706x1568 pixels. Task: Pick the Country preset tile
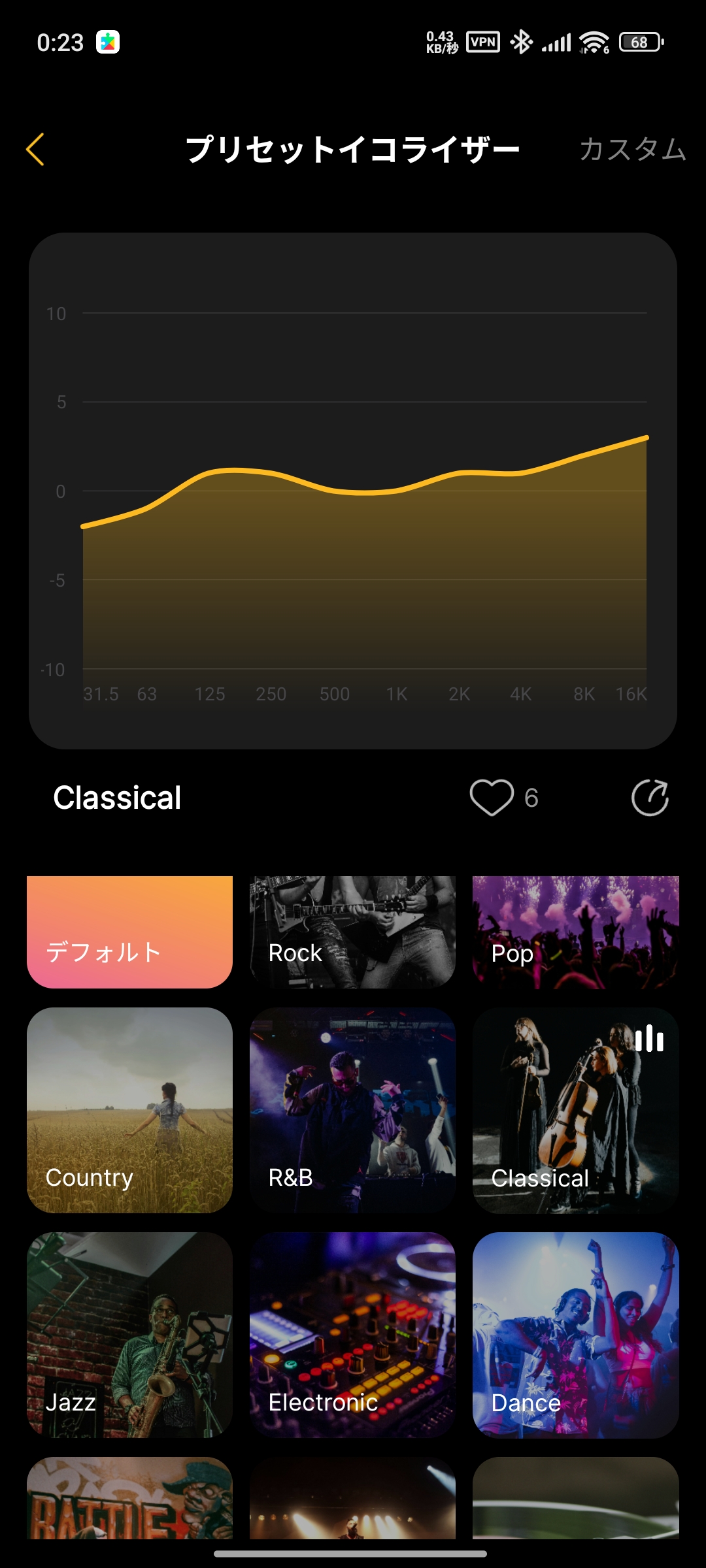click(x=129, y=1110)
